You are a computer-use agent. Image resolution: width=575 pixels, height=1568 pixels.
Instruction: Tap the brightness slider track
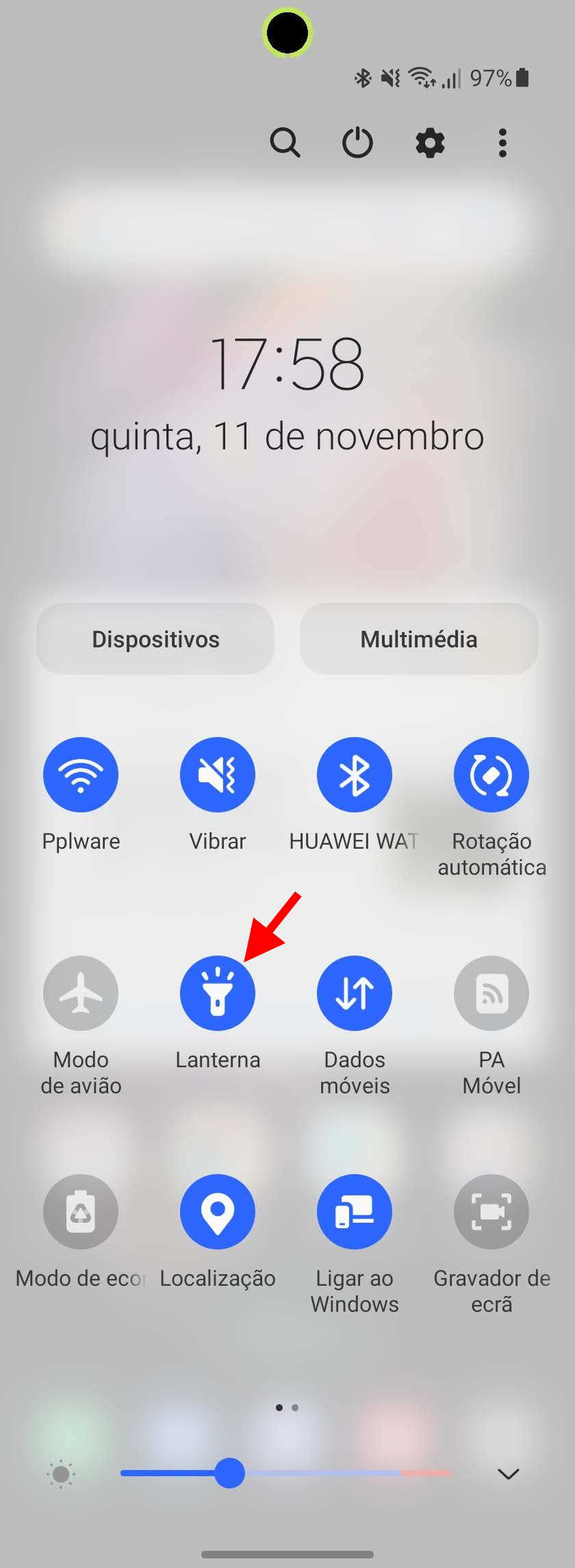(x=286, y=1473)
